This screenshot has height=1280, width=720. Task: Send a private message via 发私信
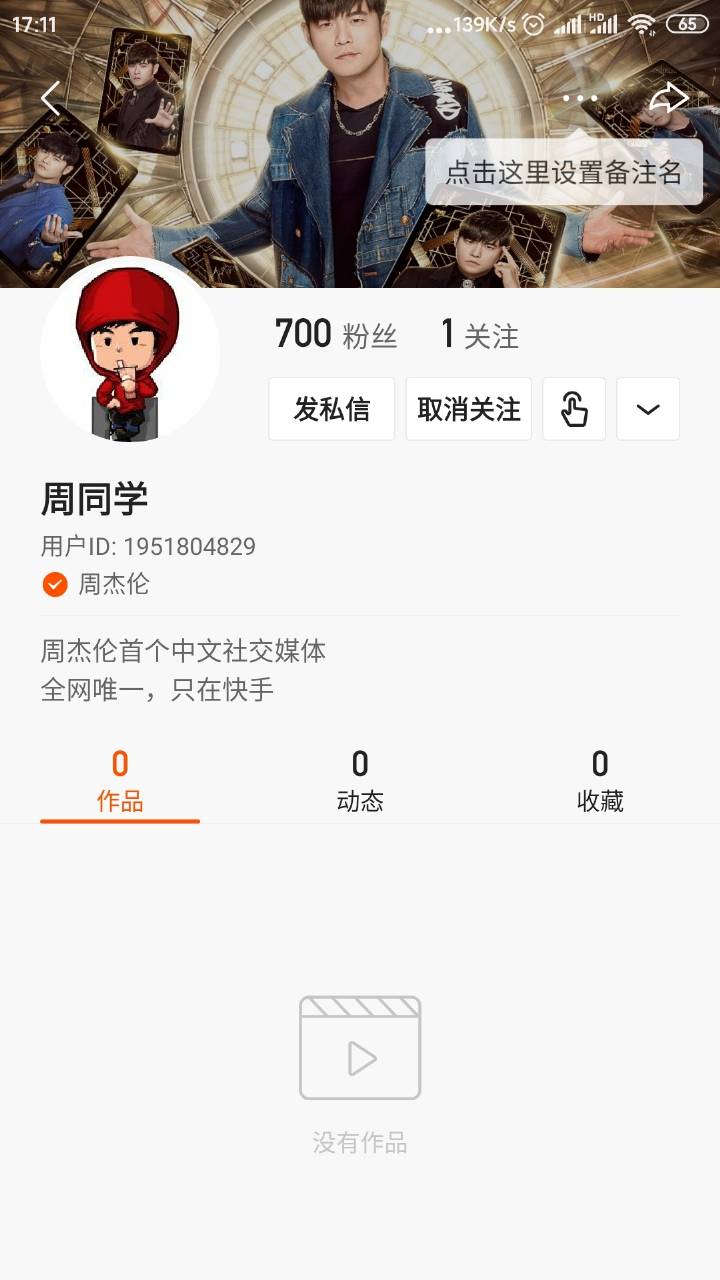click(331, 409)
